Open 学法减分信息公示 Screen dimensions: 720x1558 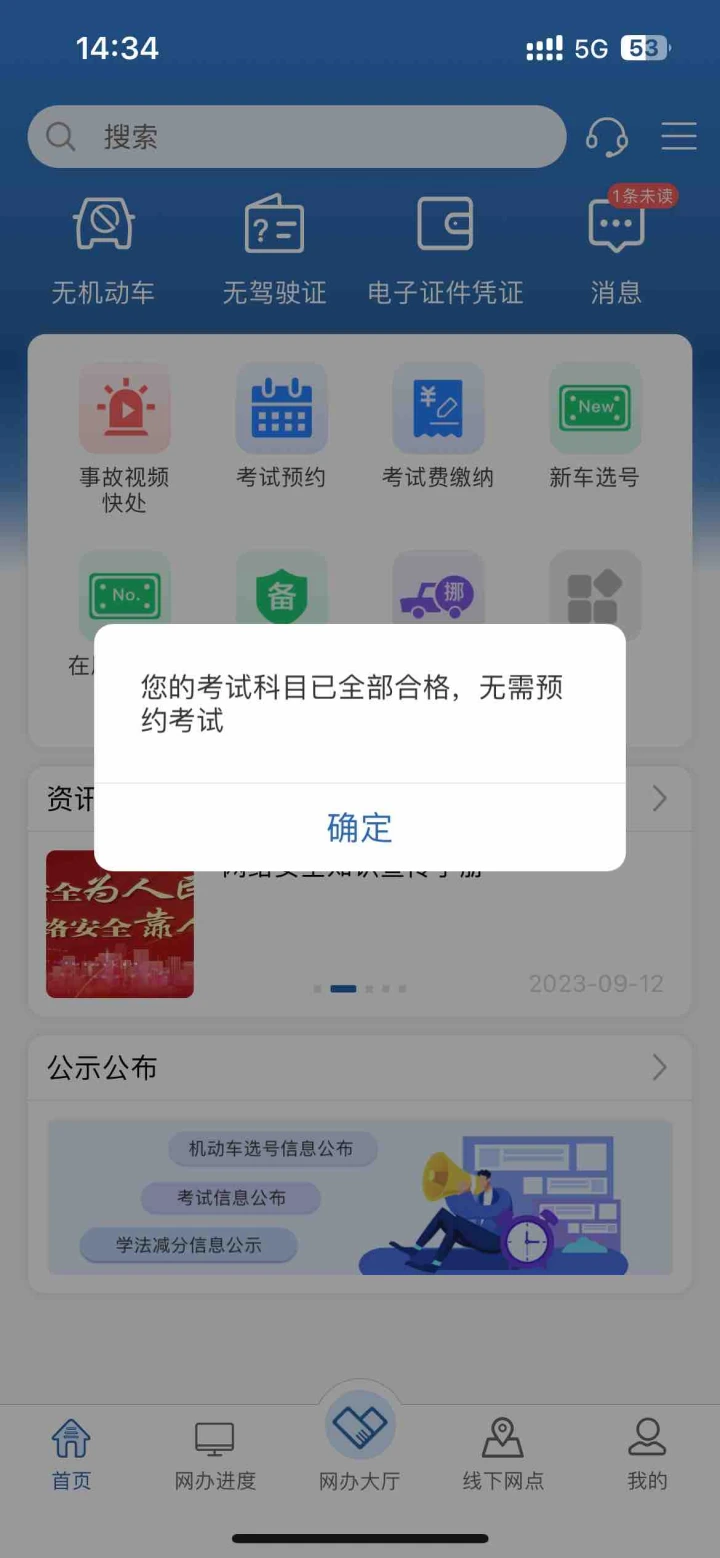188,1245
